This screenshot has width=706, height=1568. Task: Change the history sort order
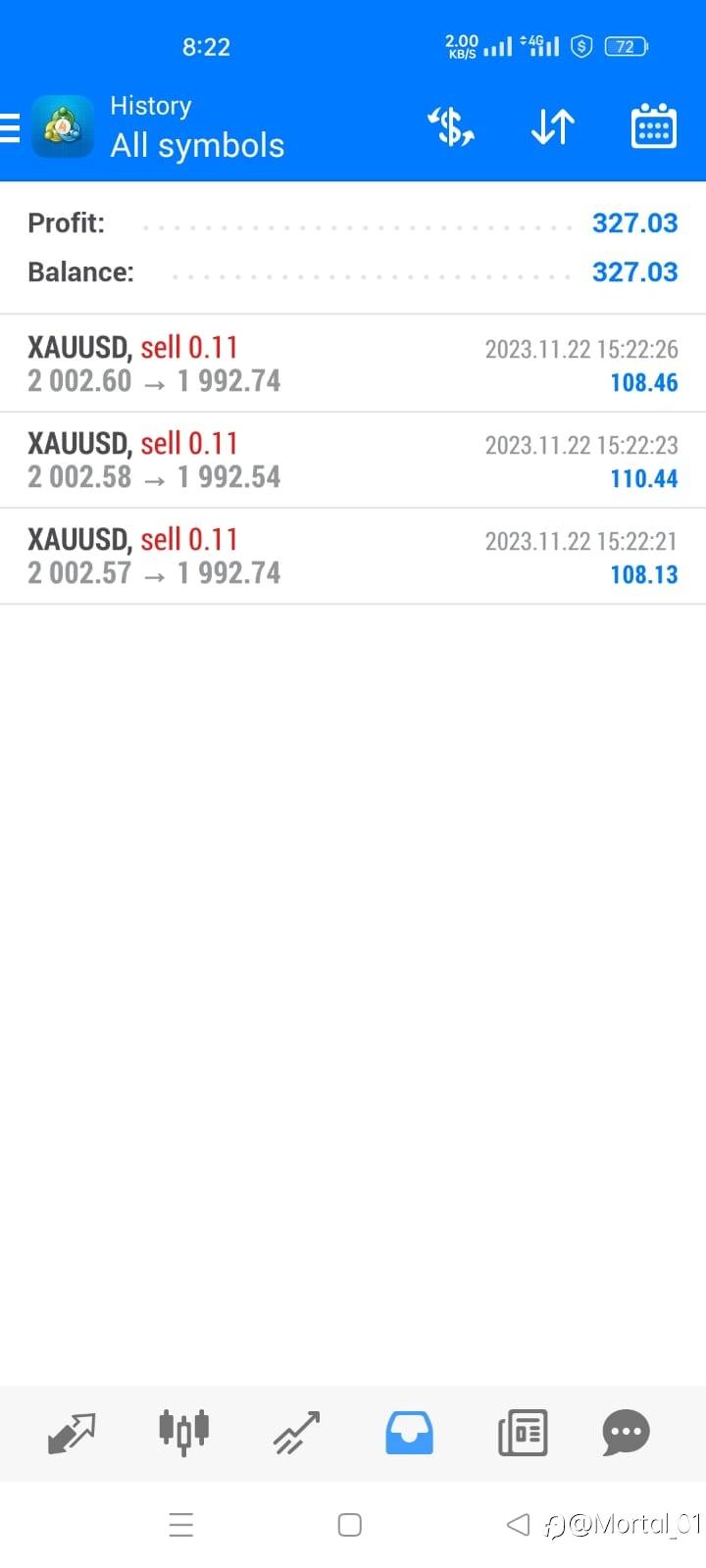point(552,127)
